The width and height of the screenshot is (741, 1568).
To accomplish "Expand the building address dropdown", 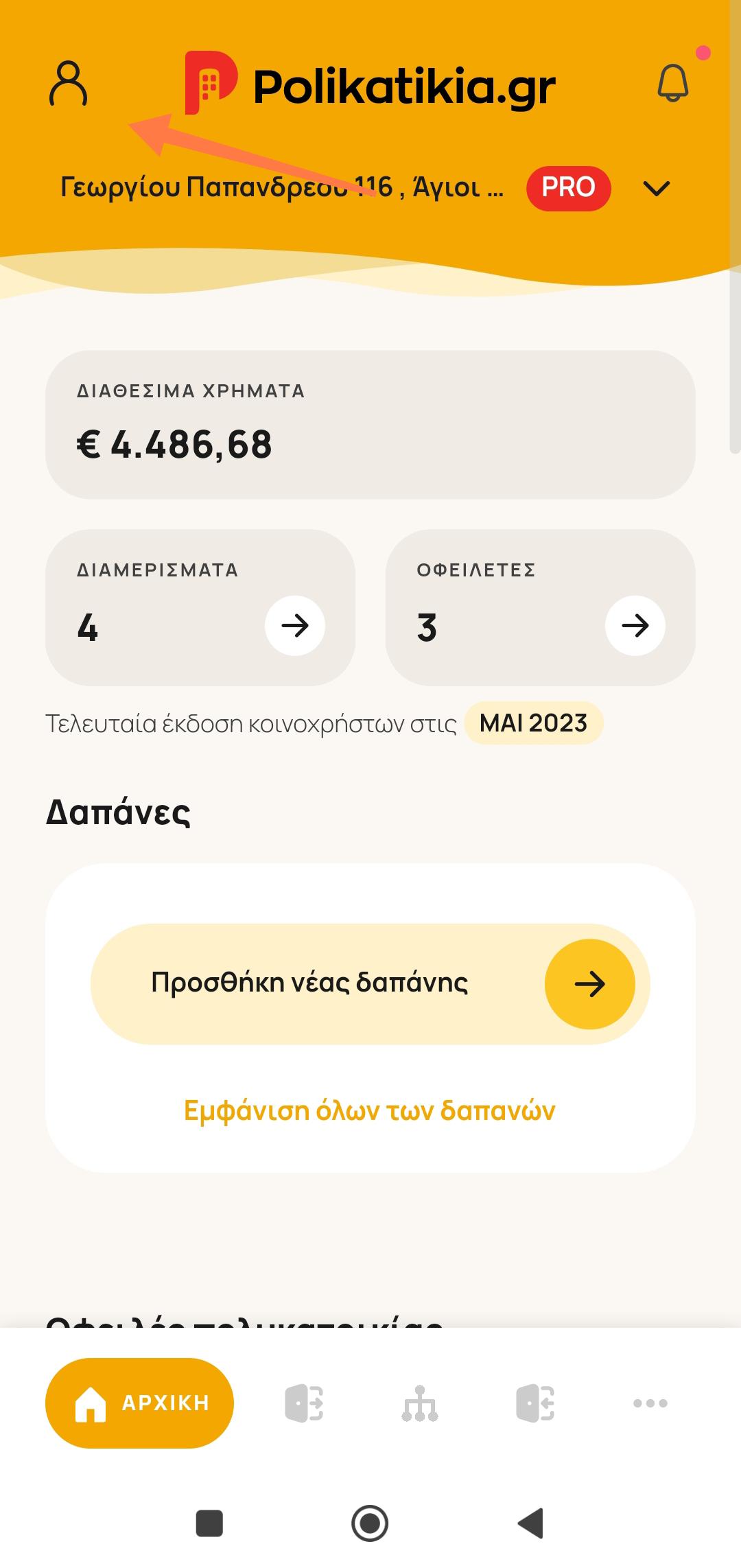I will coord(657,188).
